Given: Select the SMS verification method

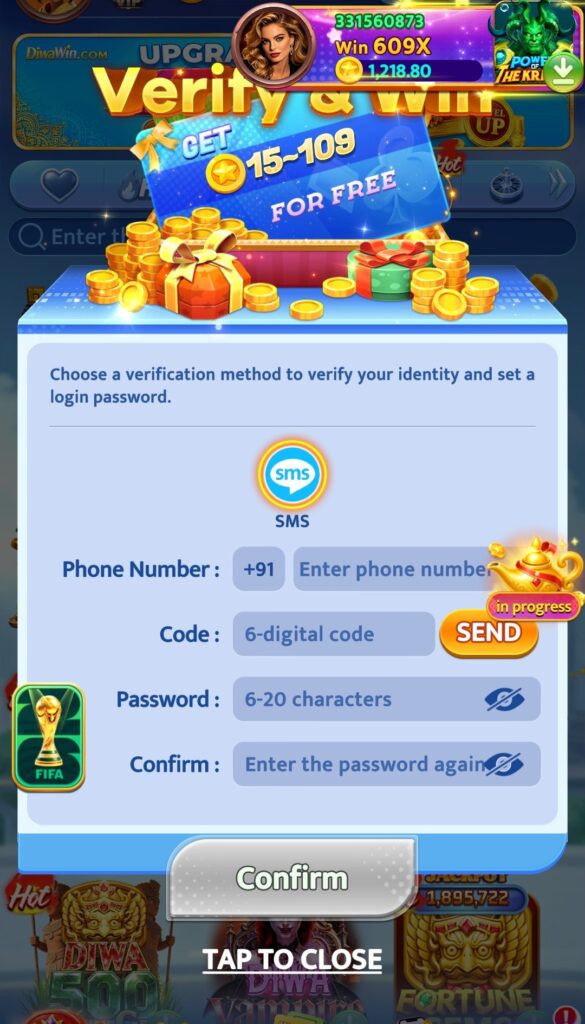Looking at the screenshot, I should pyautogui.click(x=292, y=475).
